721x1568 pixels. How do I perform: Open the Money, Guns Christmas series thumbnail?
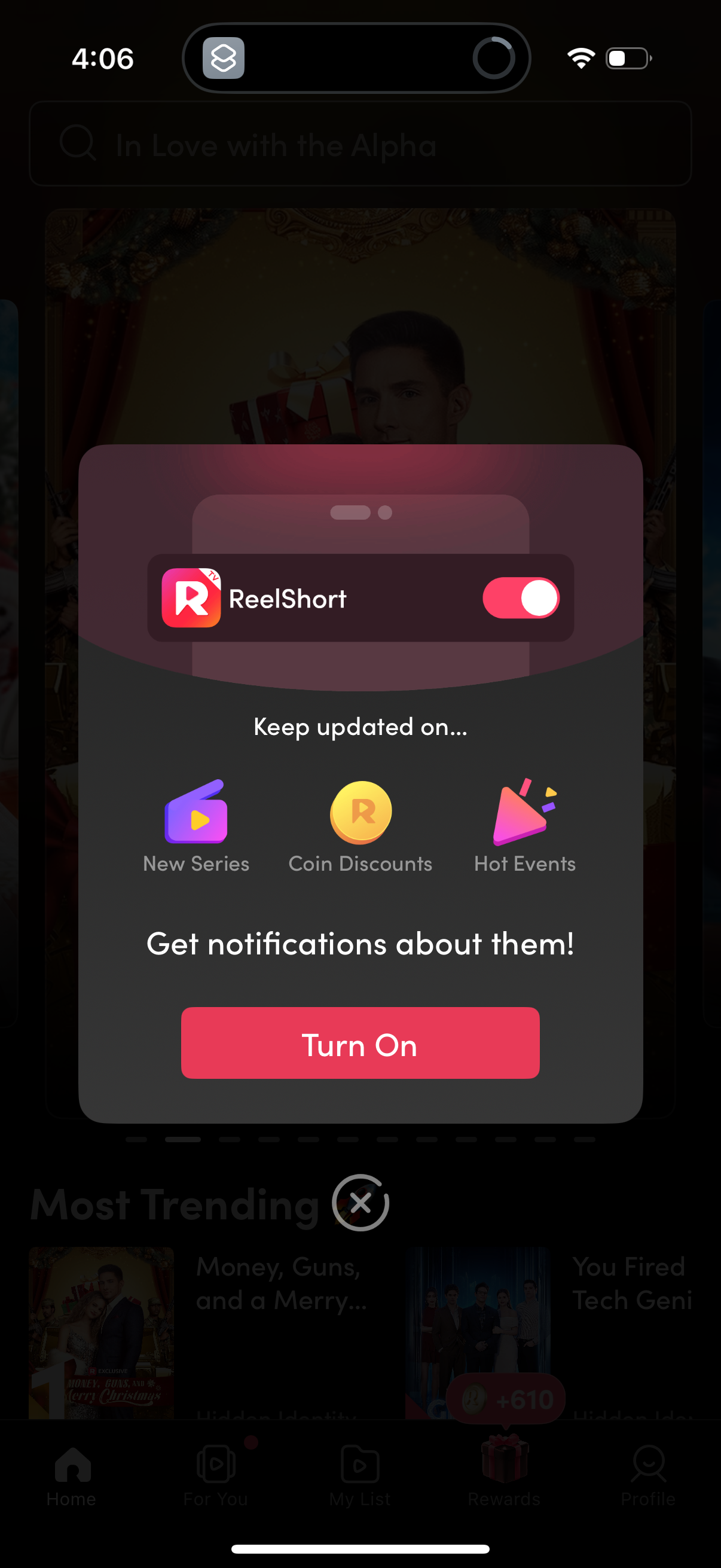(101, 1339)
